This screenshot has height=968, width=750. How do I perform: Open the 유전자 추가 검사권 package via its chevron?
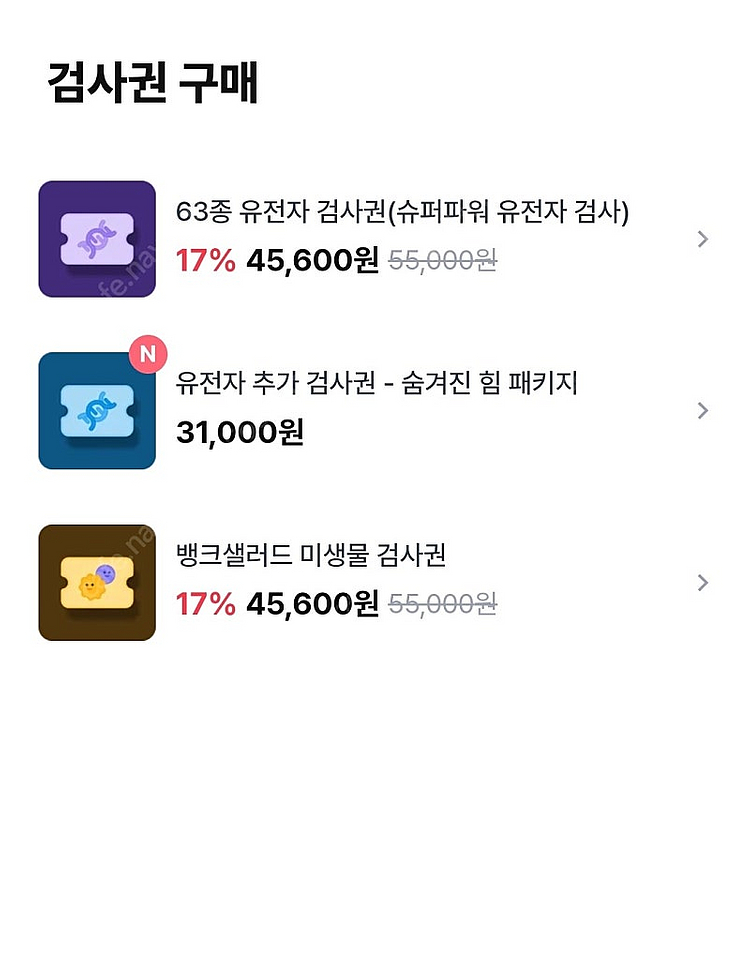point(703,410)
